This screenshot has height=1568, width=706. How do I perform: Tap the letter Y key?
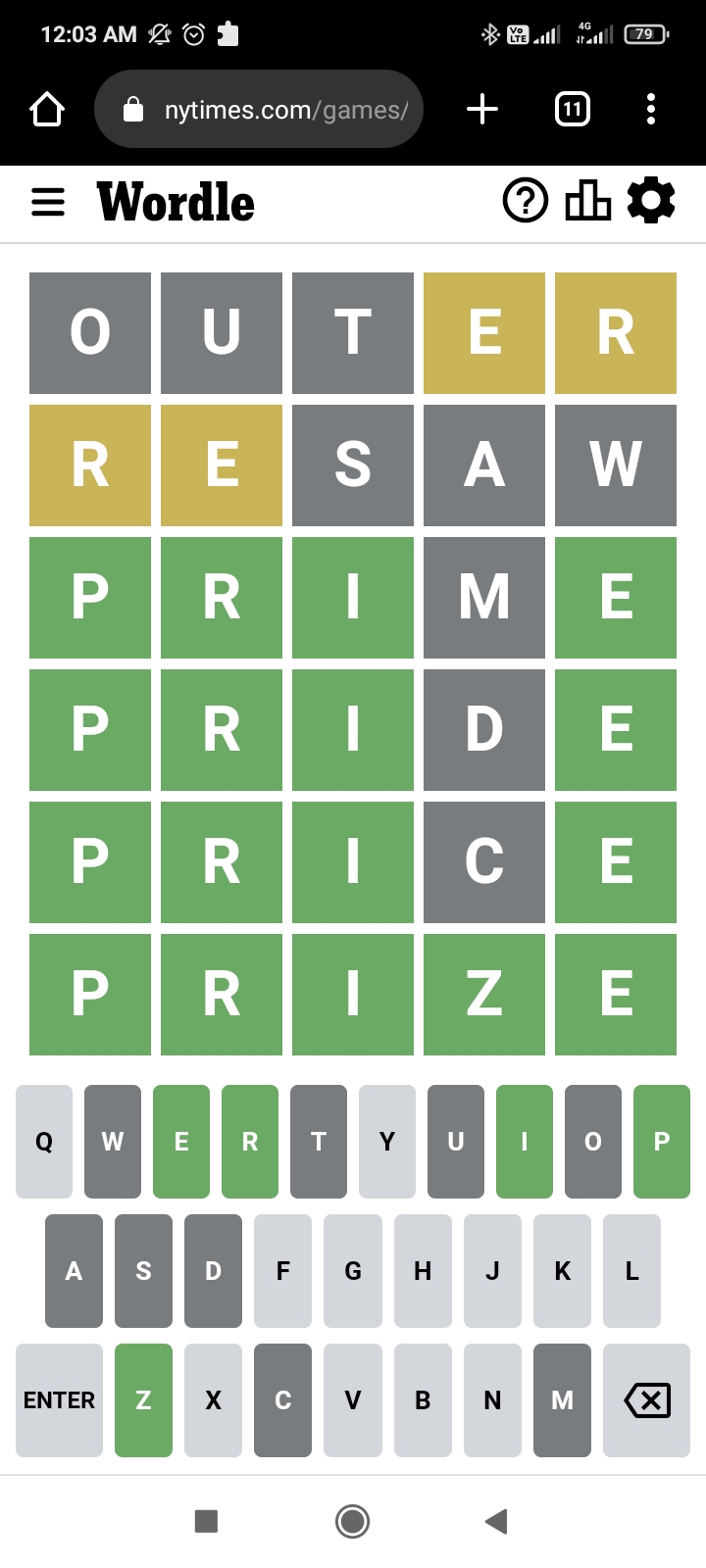tap(387, 1142)
